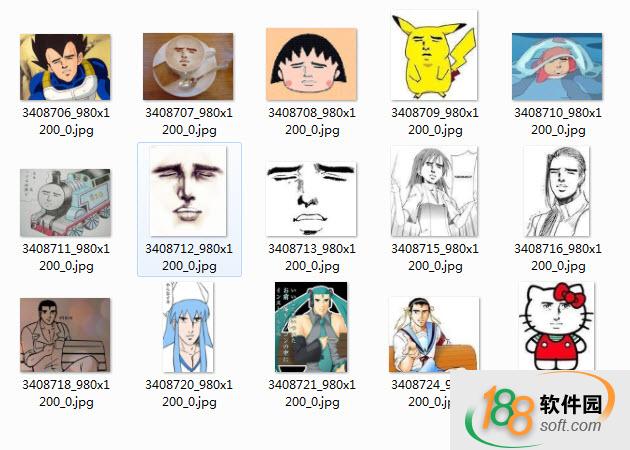Tap the 3408709_980x1200_0.jpg thumbnail
This screenshot has height=450, width=630.
[x=434, y=55]
